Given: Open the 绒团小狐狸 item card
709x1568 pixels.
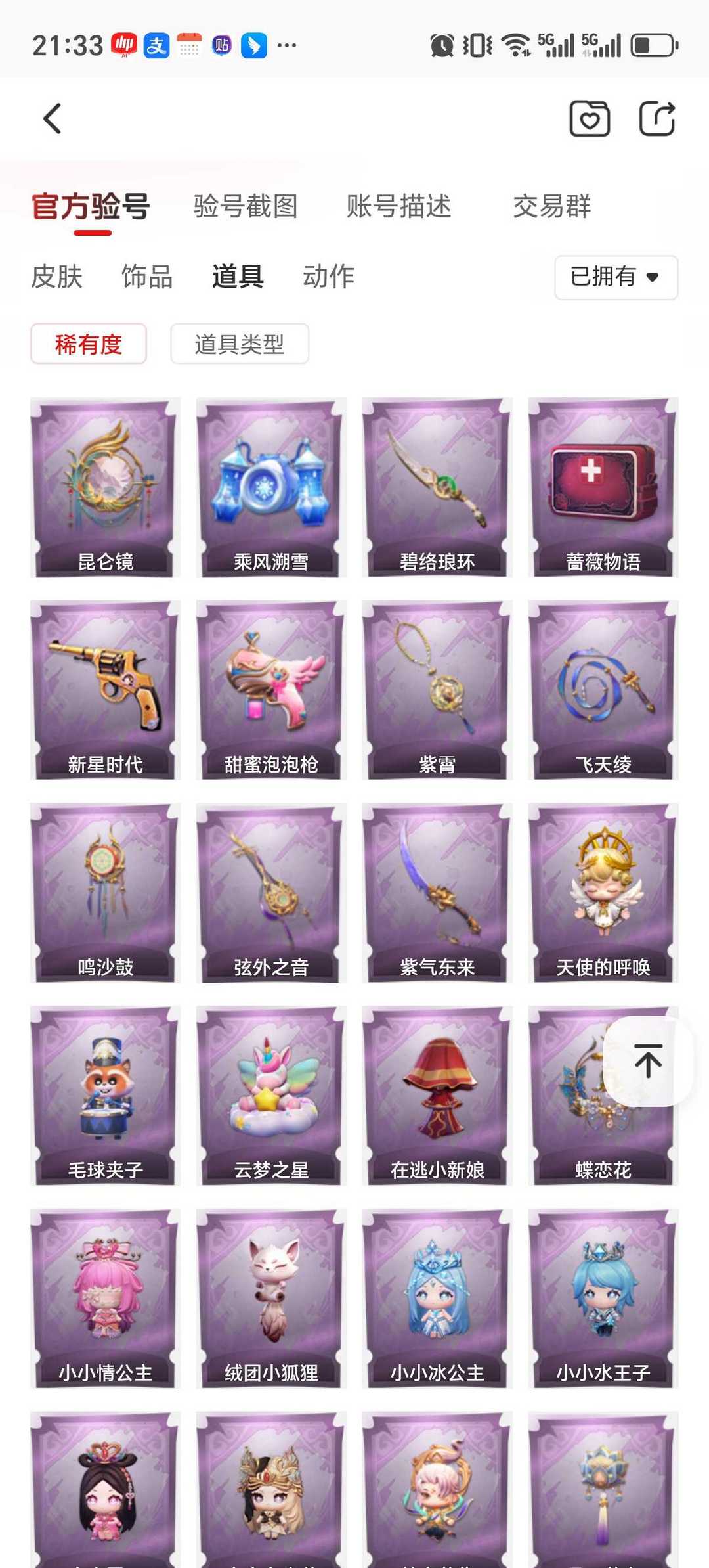Looking at the screenshot, I should coord(271,1298).
